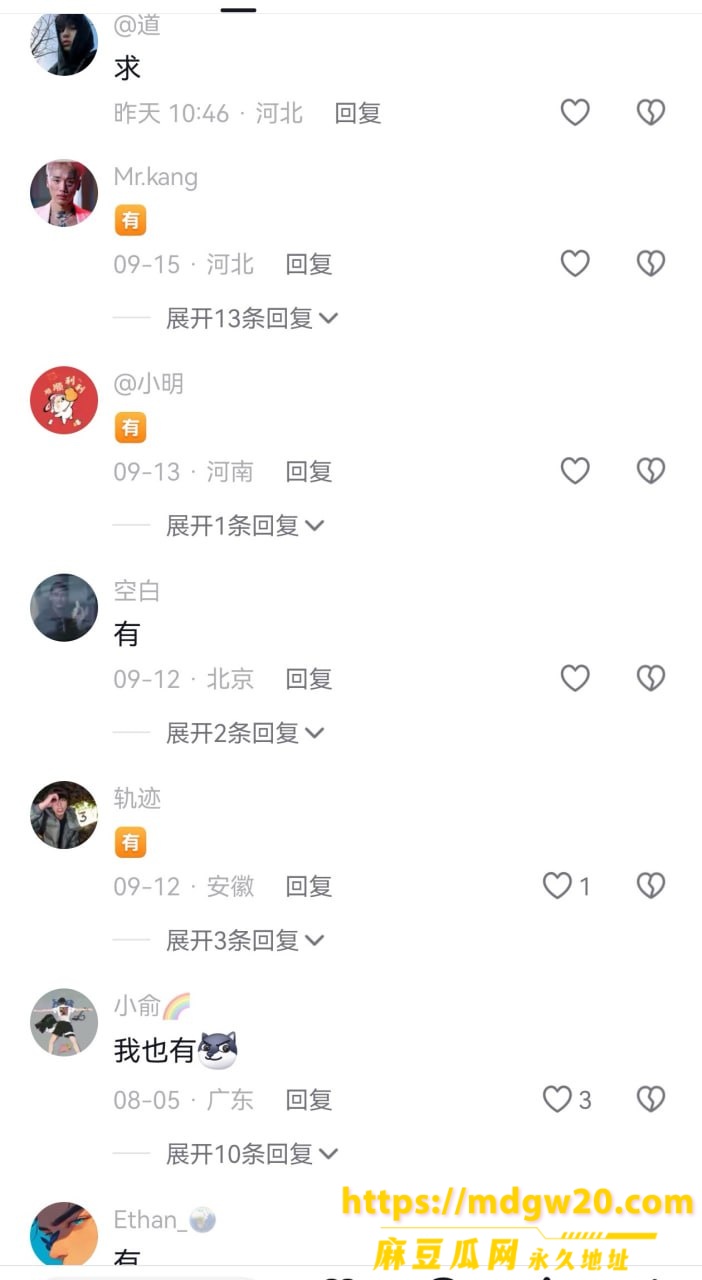Viewport: 702px width, 1280px height.
Task: Expand 10 replies under 小俞's comment
Action: pos(252,1154)
